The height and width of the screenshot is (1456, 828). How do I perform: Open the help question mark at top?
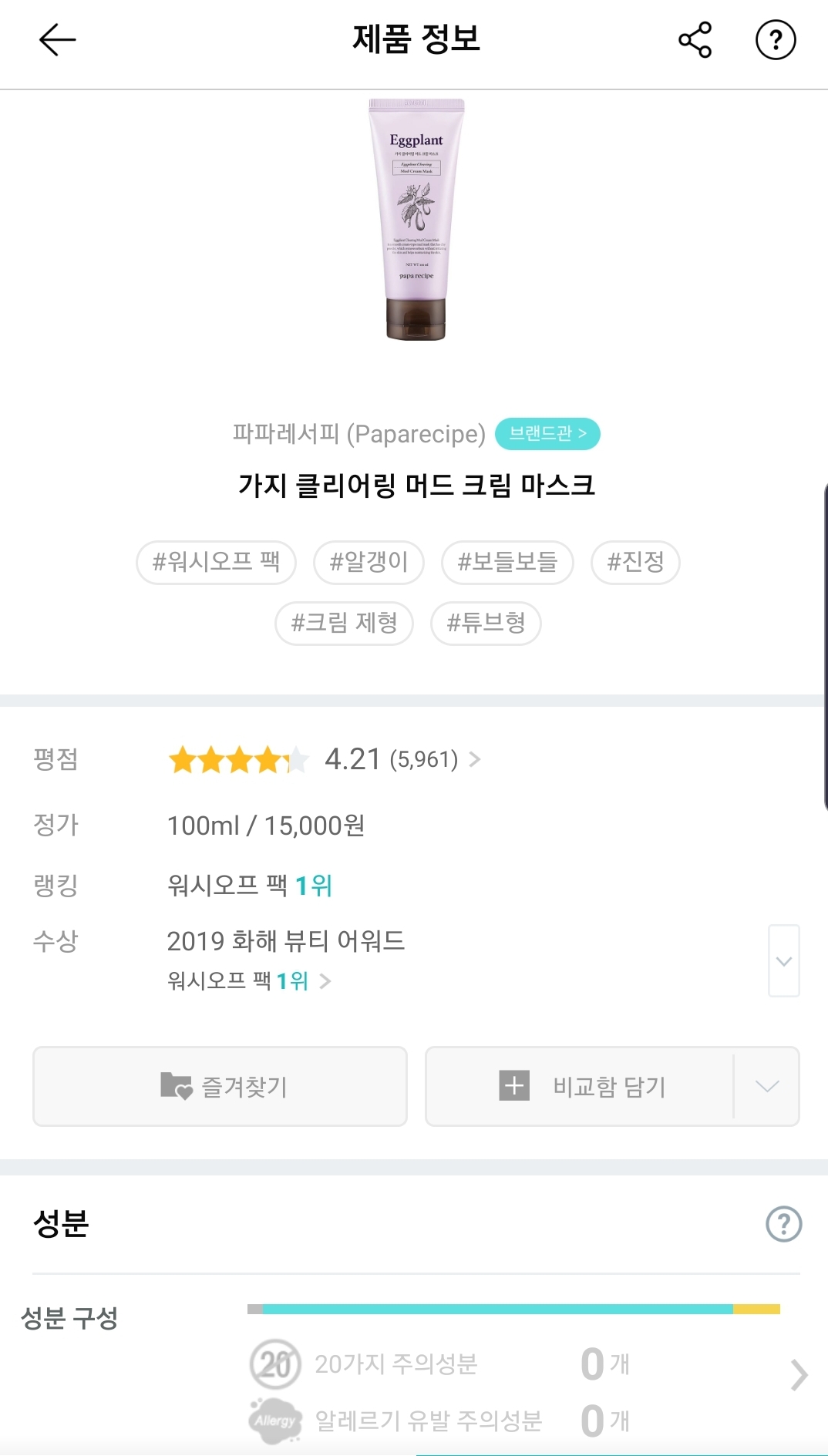coord(775,40)
